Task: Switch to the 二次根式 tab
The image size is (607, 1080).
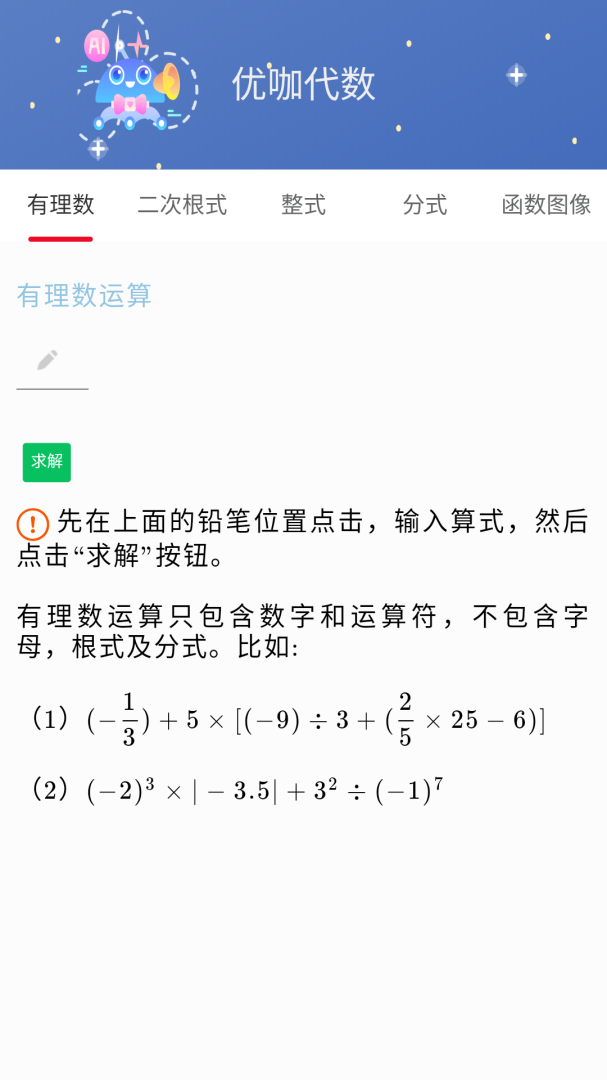Action: 182,205
